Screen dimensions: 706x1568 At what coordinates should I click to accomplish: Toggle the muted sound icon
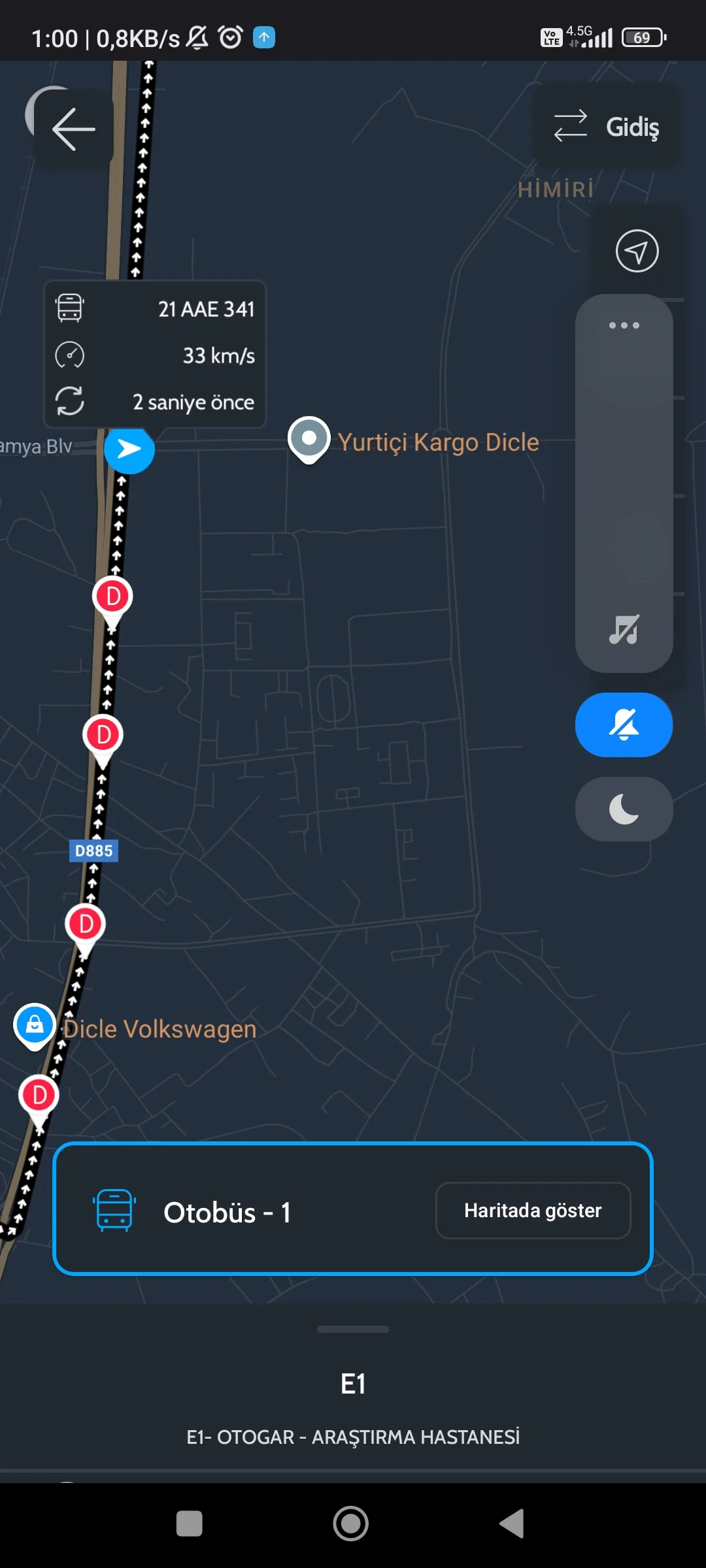pyautogui.click(x=624, y=630)
